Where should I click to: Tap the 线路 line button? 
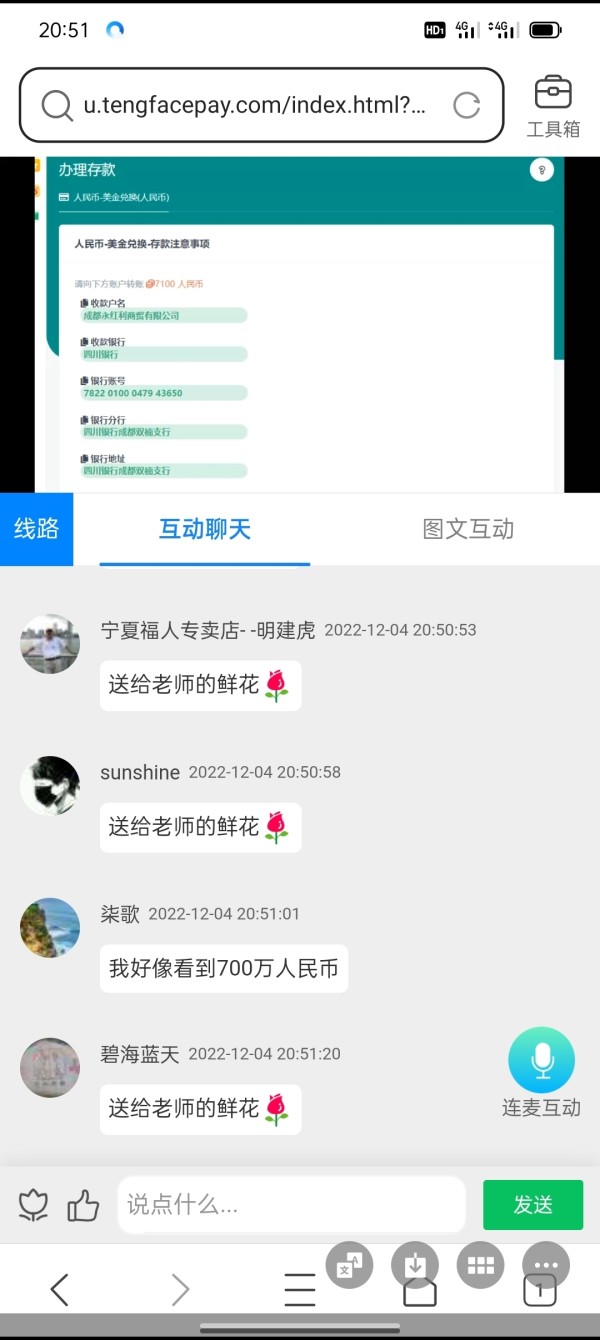[36, 529]
